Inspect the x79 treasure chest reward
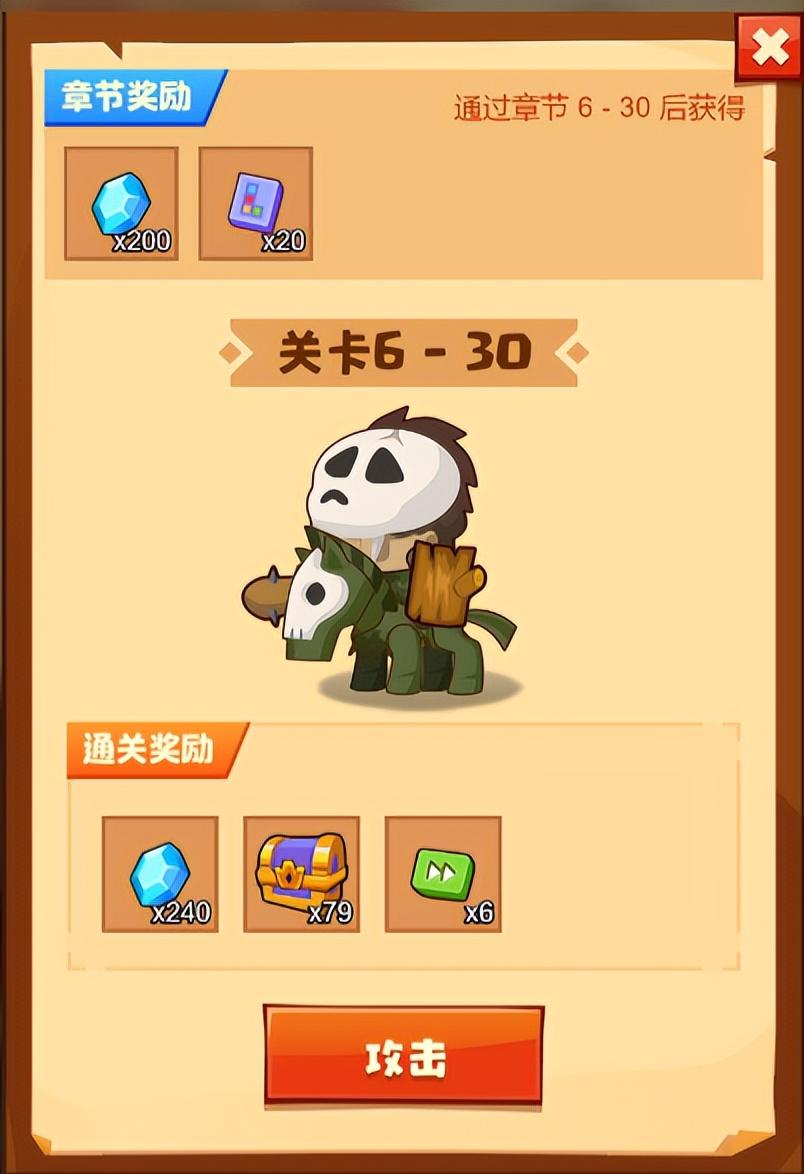 tap(301, 874)
